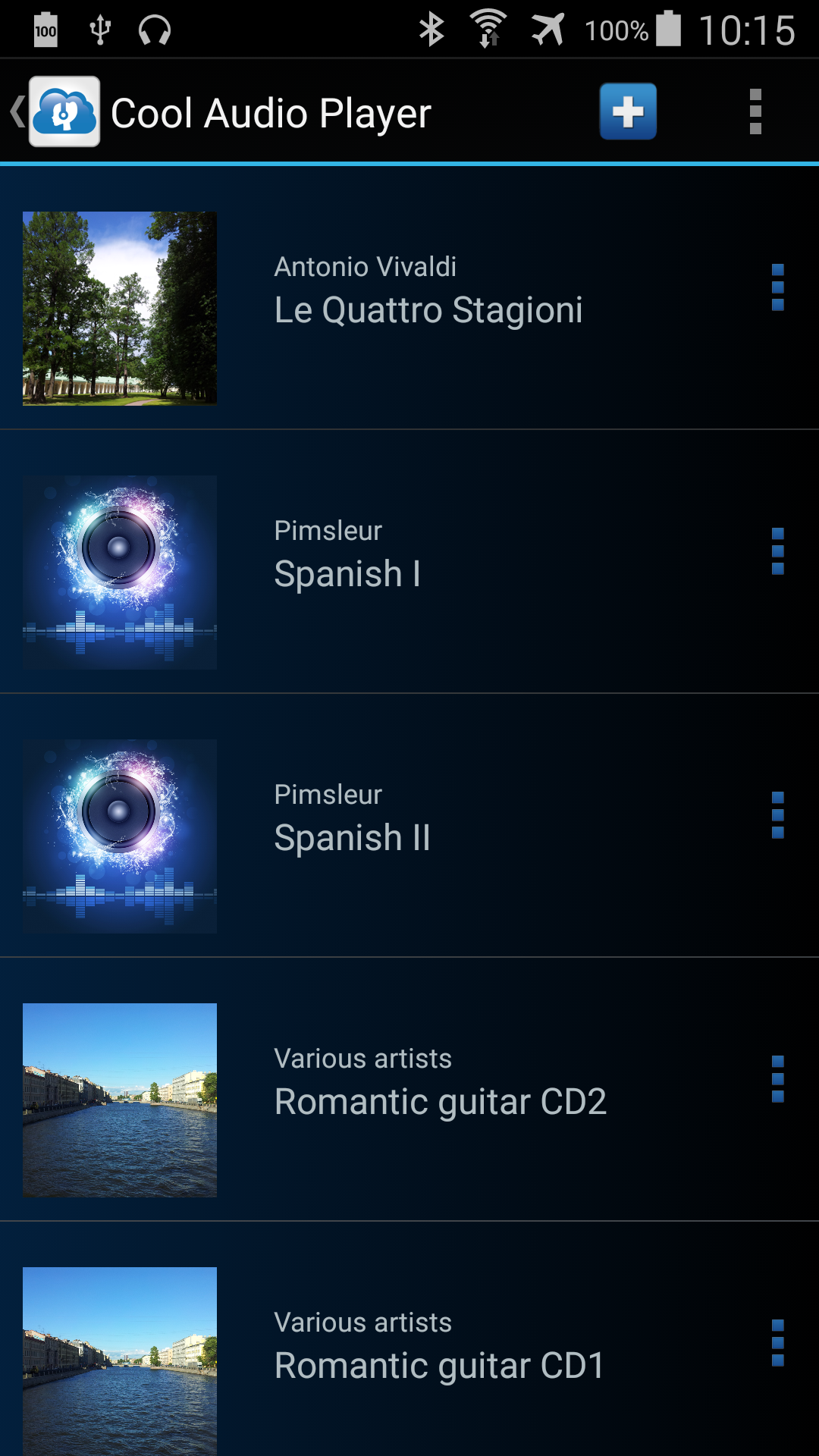
Task: Go back via Cool Audio Player icon
Action: click(x=56, y=111)
